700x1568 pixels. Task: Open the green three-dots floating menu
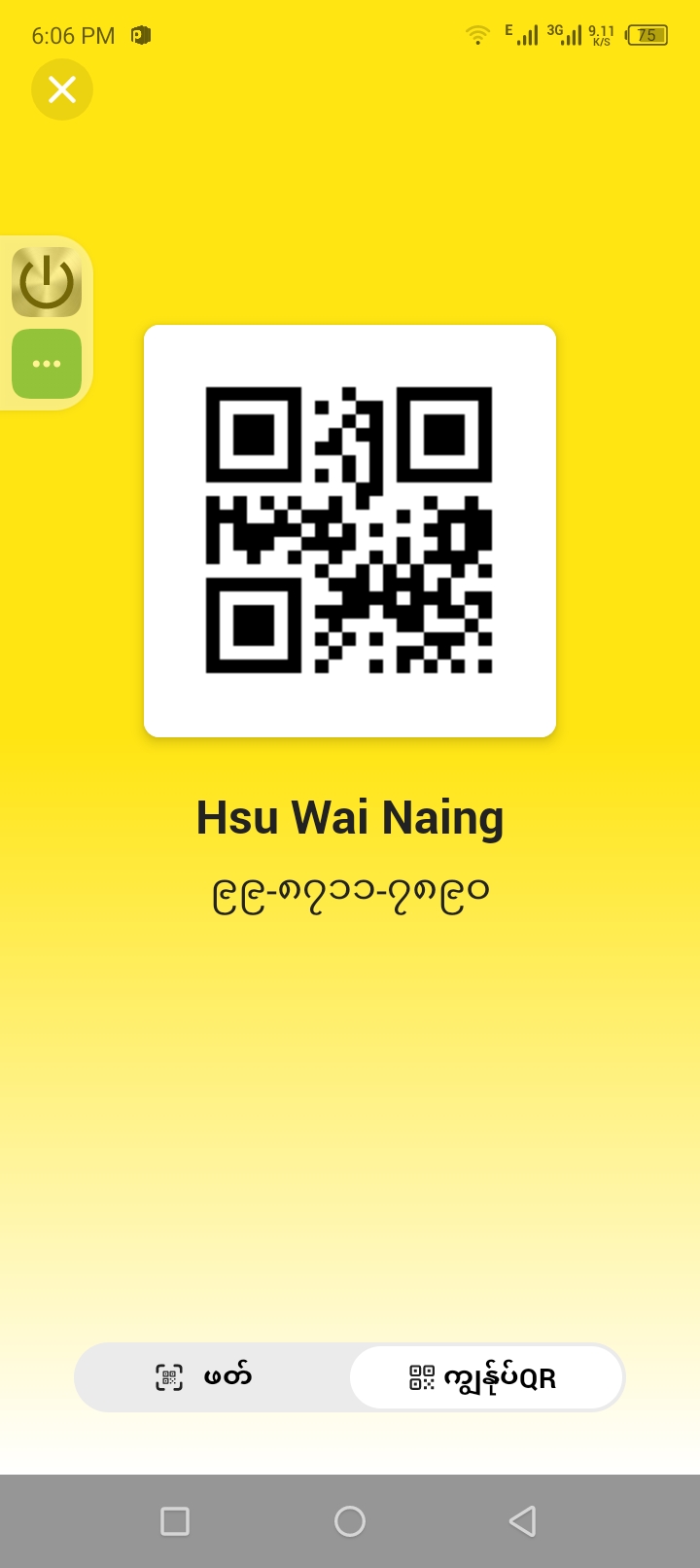coord(47,364)
